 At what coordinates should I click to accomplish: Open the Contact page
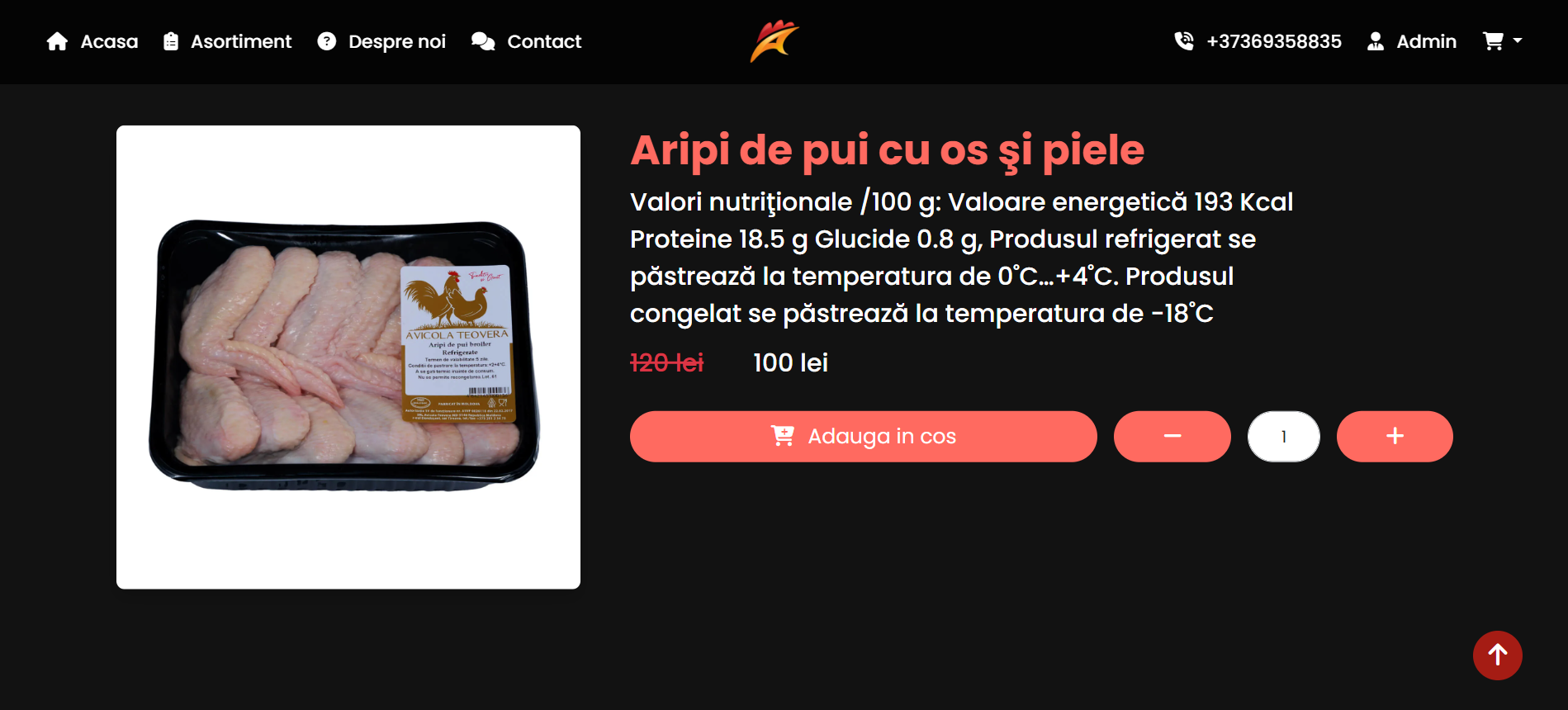[527, 41]
